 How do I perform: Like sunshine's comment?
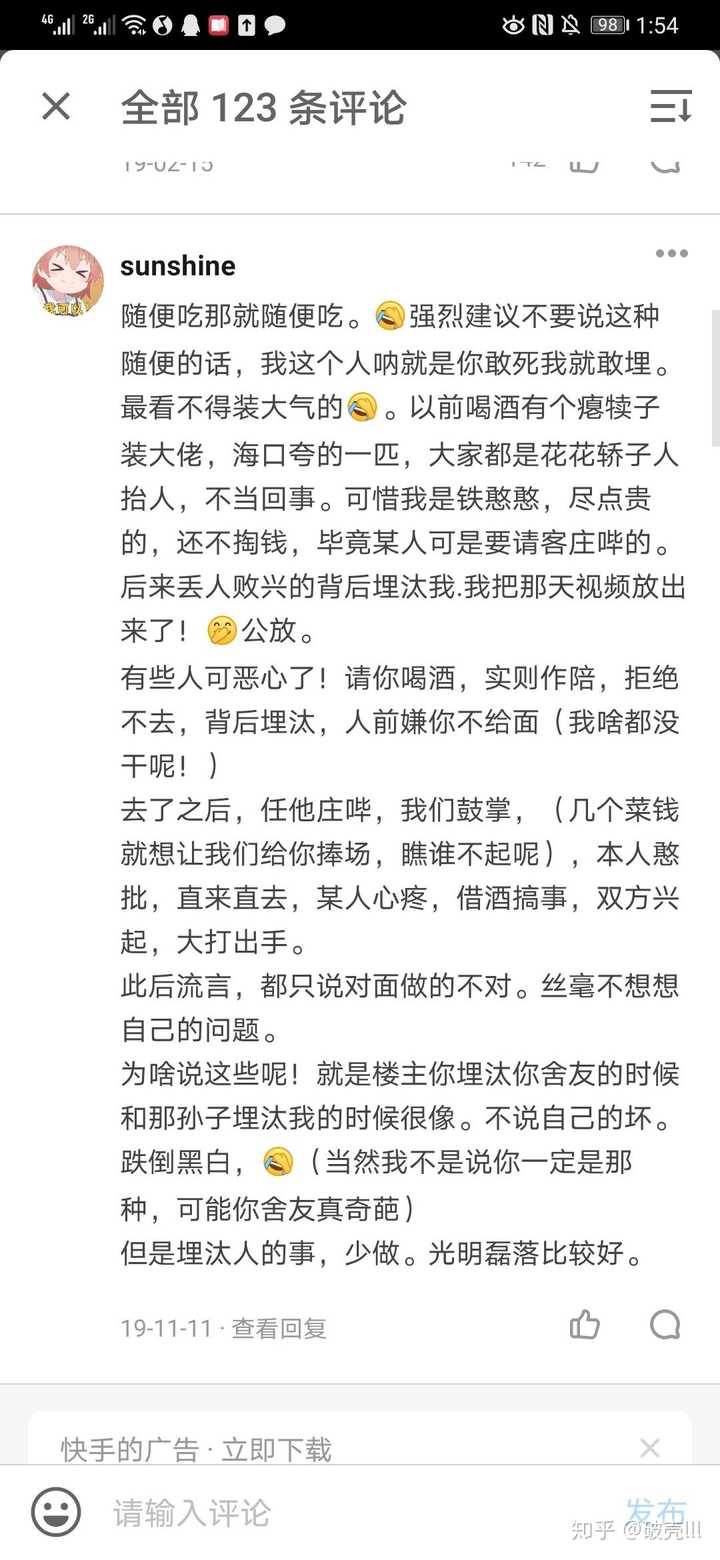click(x=585, y=1326)
